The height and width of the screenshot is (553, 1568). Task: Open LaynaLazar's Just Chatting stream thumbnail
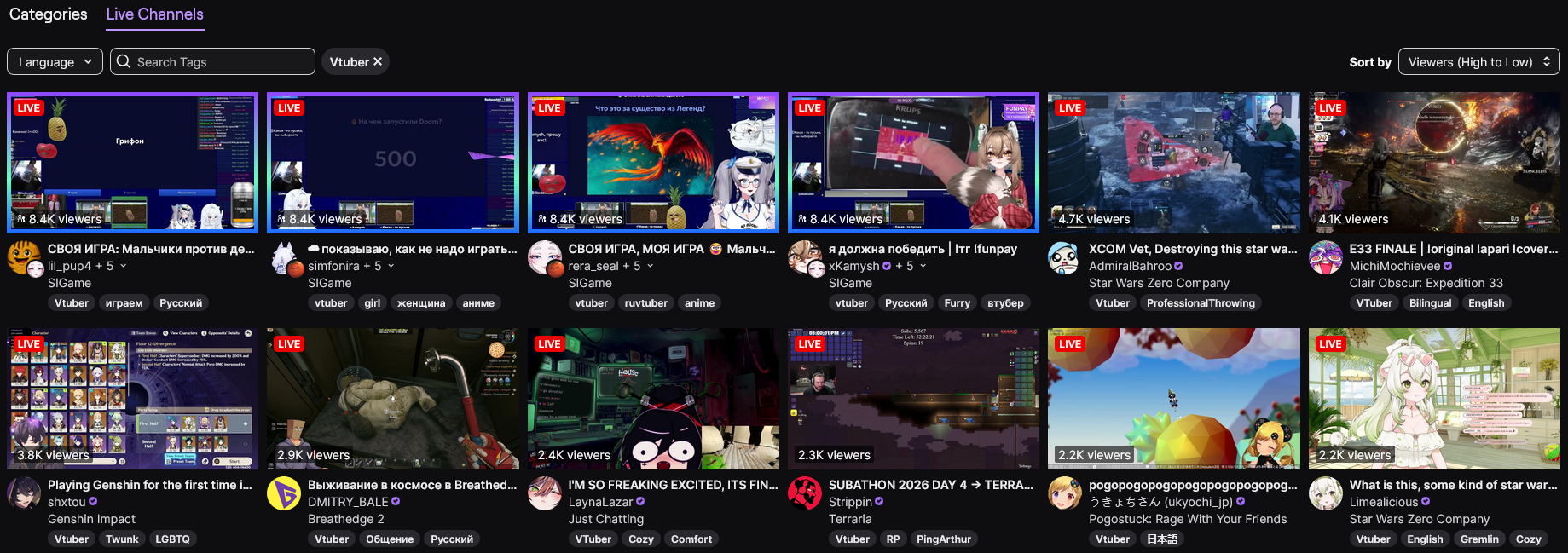point(653,399)
